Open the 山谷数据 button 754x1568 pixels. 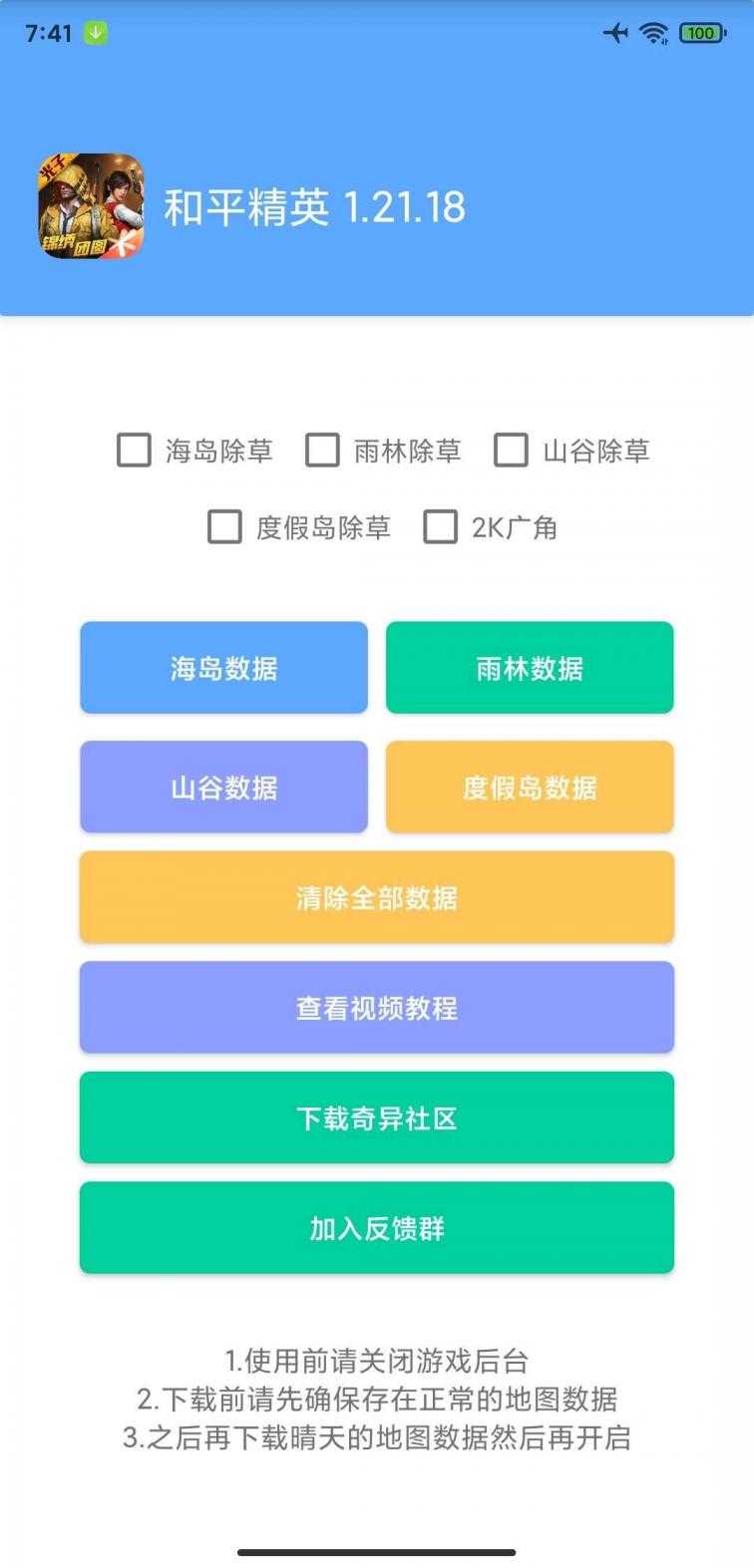point(223,787)
